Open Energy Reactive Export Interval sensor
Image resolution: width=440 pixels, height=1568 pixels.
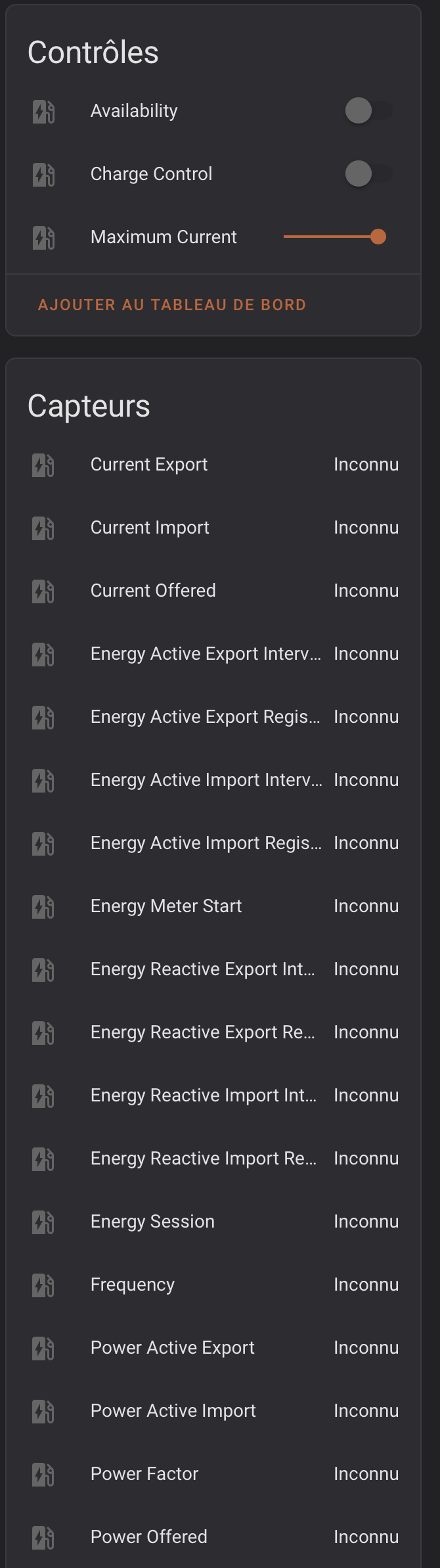[x=203, y=969]
